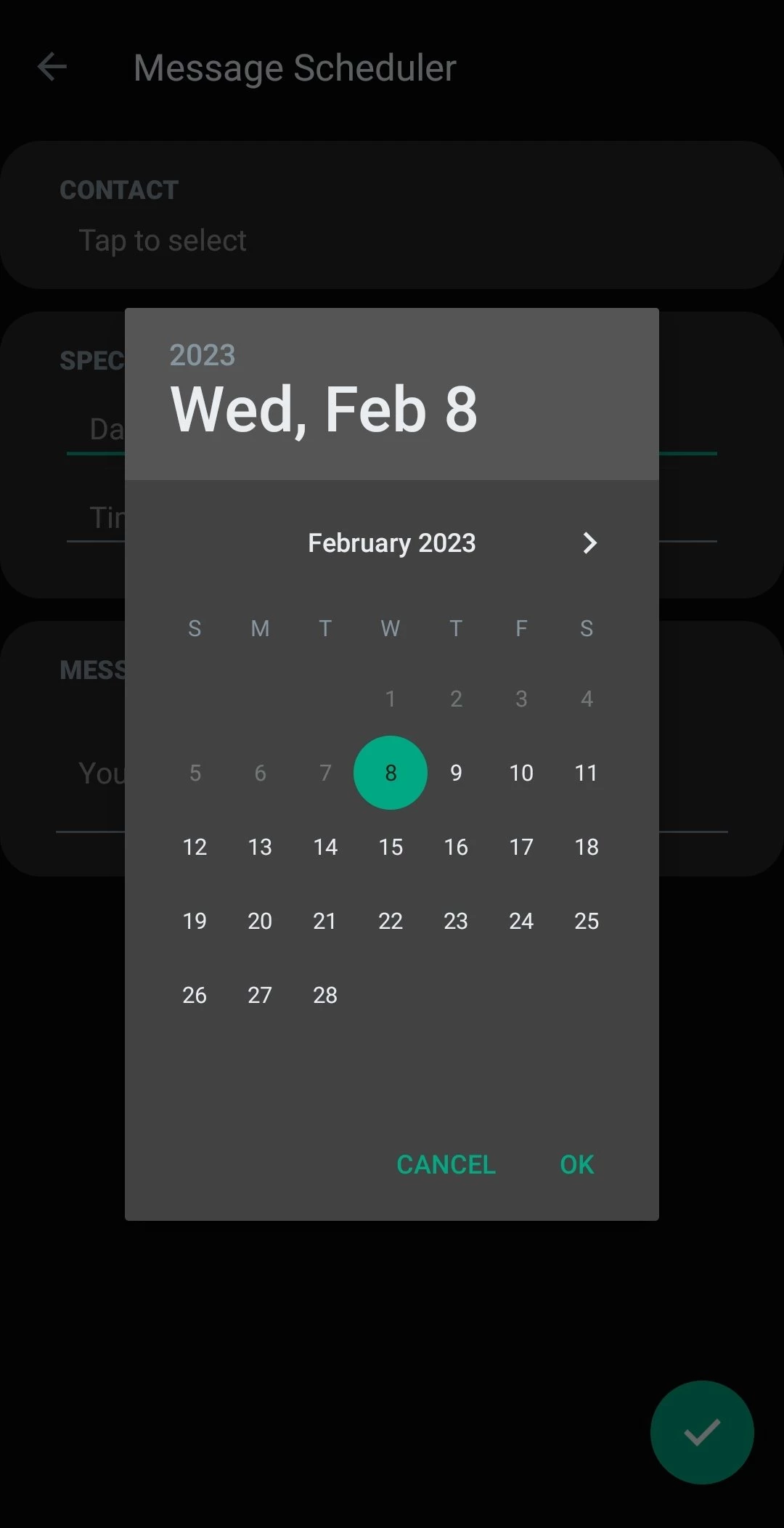Choose February 14 in the calendar
Image resolution: width=784 pixels, height=1528 pixels.
pos(325,847)
